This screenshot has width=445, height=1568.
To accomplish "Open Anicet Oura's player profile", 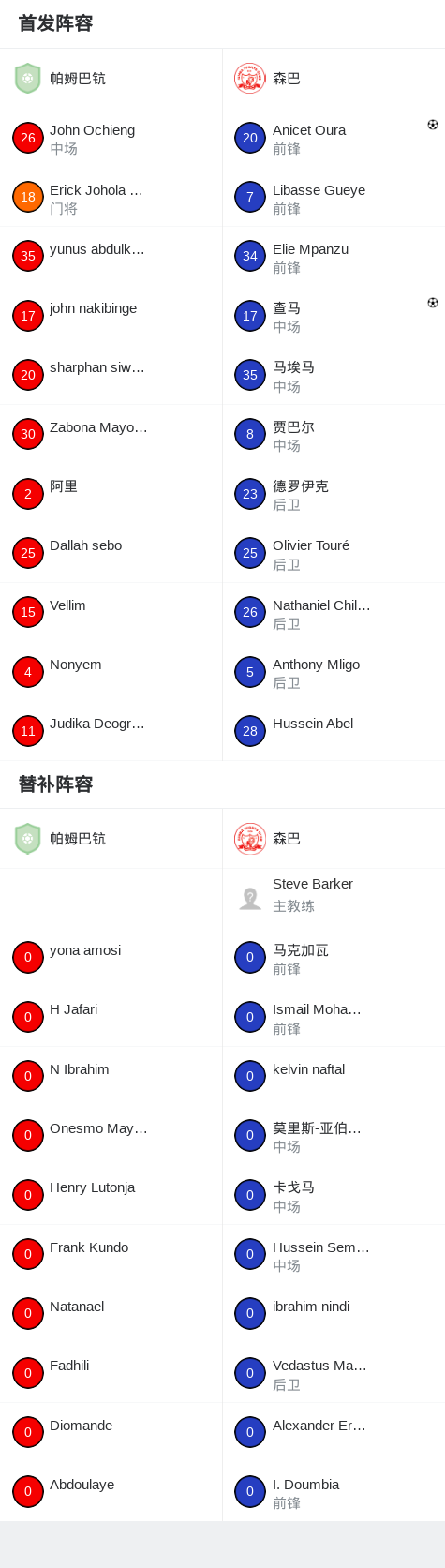I will 334,138.
